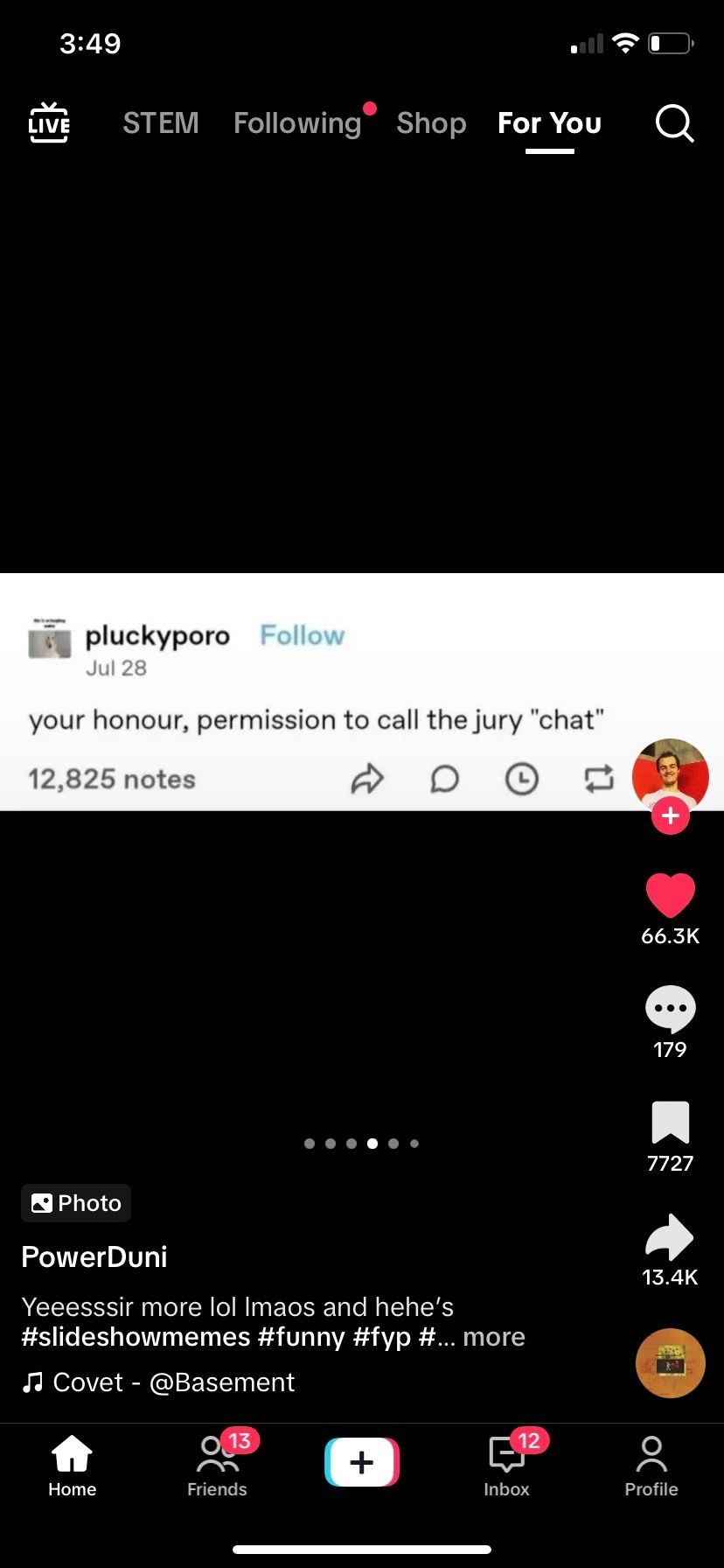
Task: Open the Covet sound by Basement
Action: [x=158, y=1382]
